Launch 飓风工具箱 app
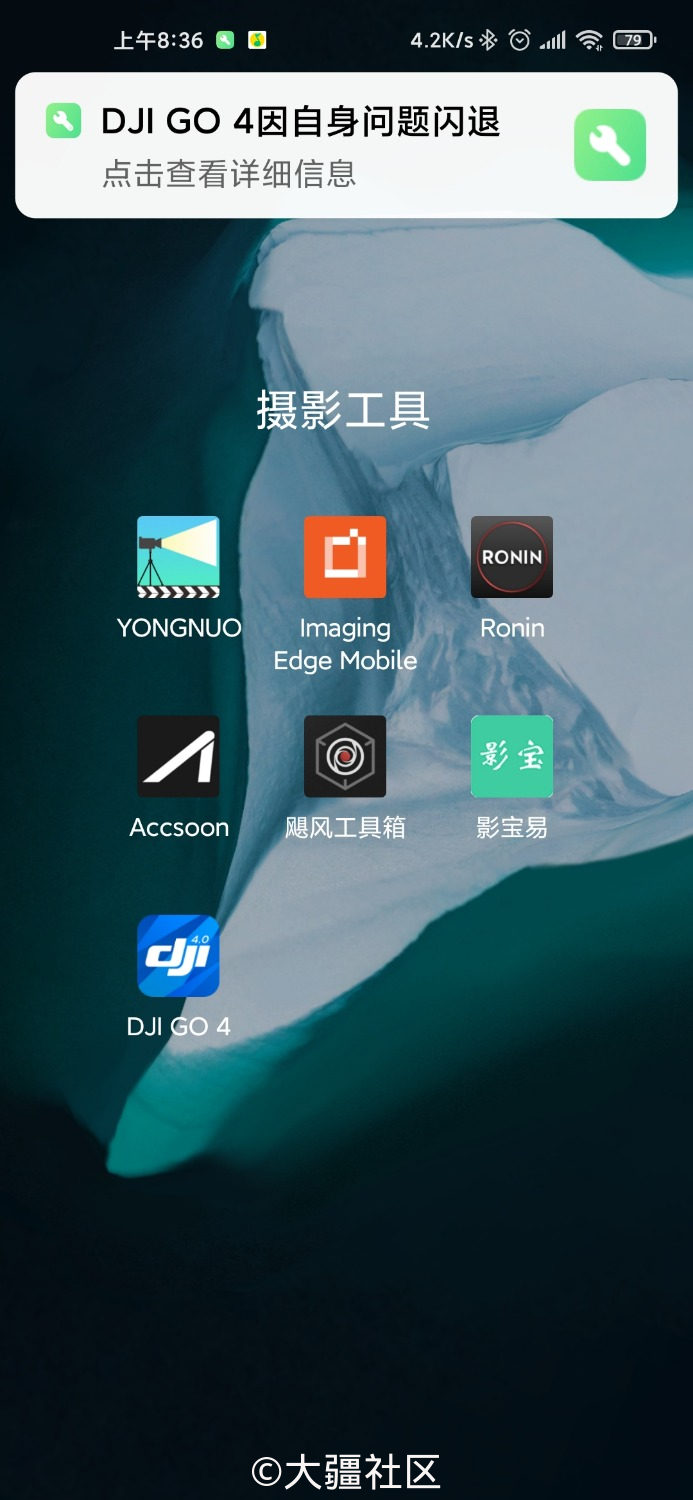The height and width of the screenshot is (1500, 693). tap(345, 756)
